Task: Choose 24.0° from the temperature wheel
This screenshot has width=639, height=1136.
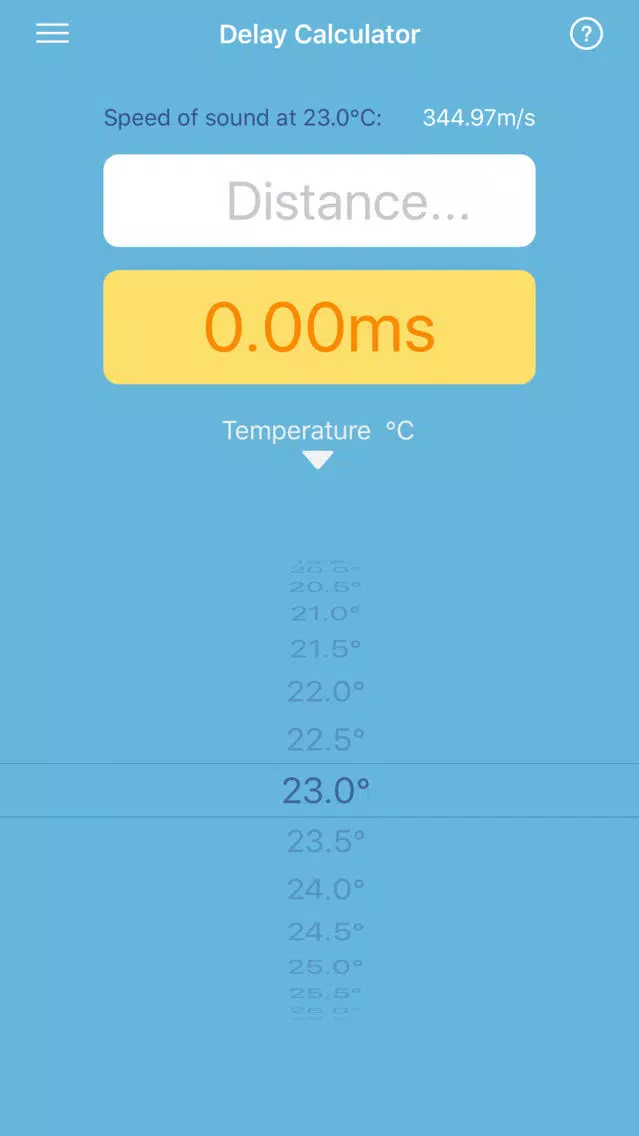Action: click(325, 889)
